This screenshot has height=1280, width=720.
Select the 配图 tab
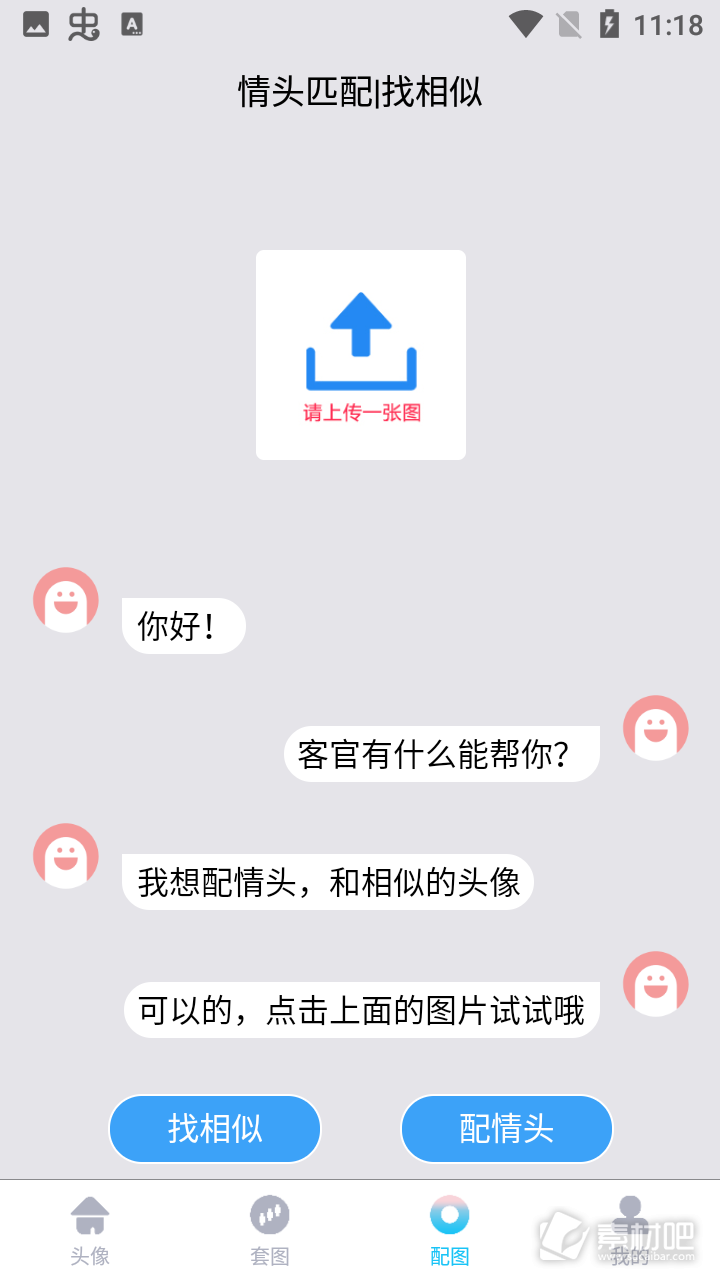(x=450, y=1230)
